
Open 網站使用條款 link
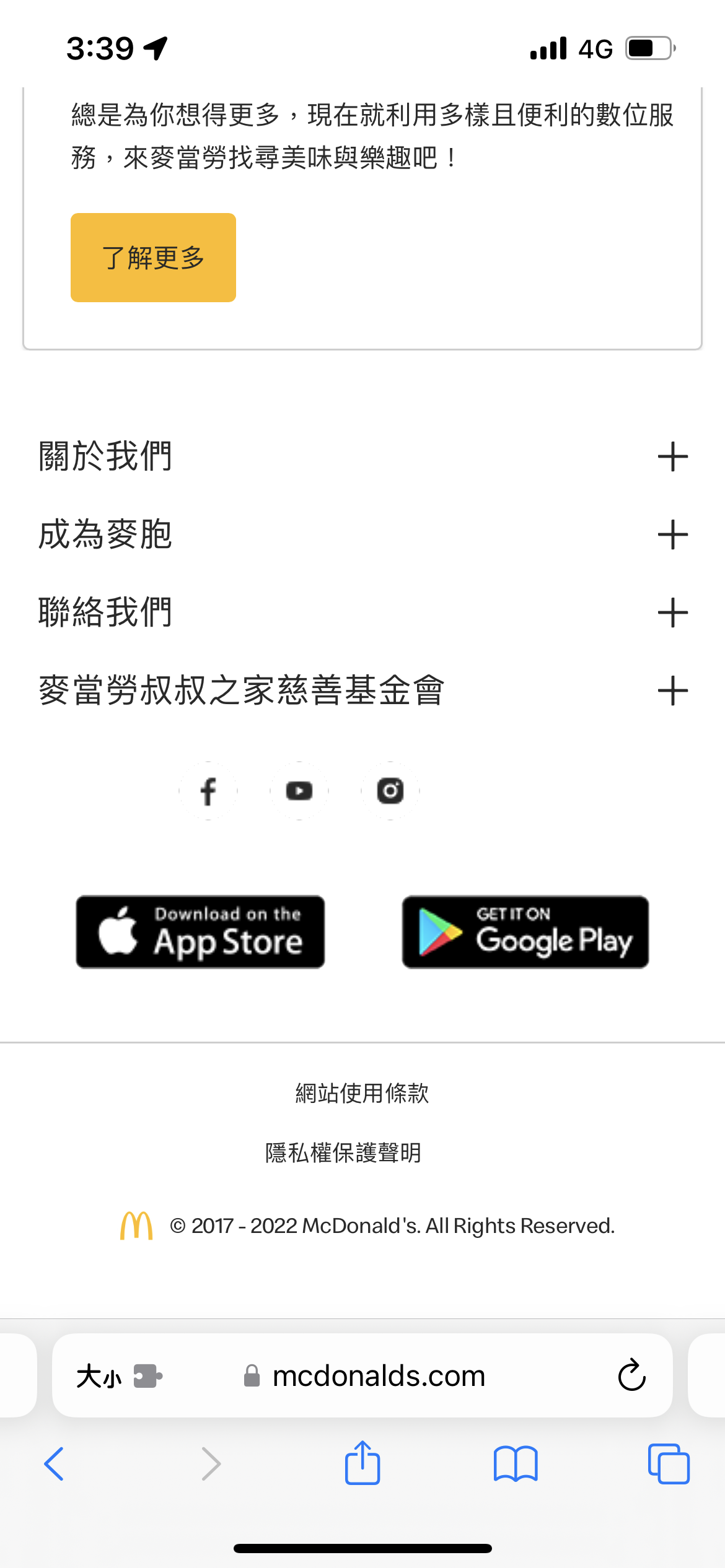[362, 1093]
